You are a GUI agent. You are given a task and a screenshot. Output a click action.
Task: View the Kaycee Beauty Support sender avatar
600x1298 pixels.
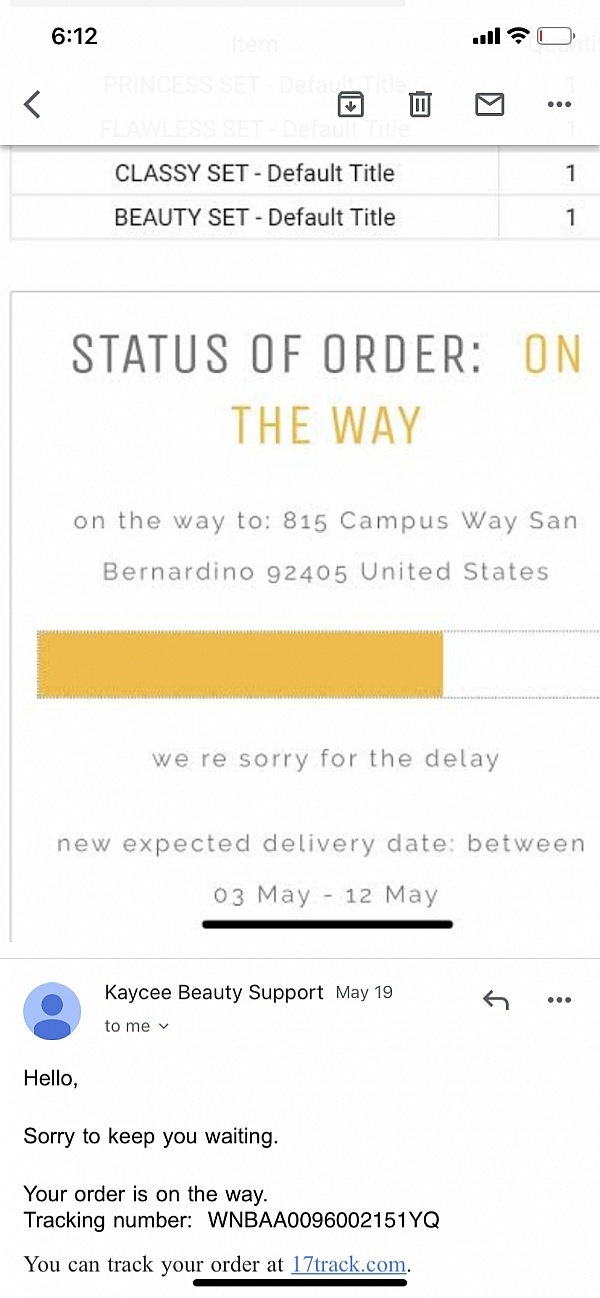tap(52, 1010)
